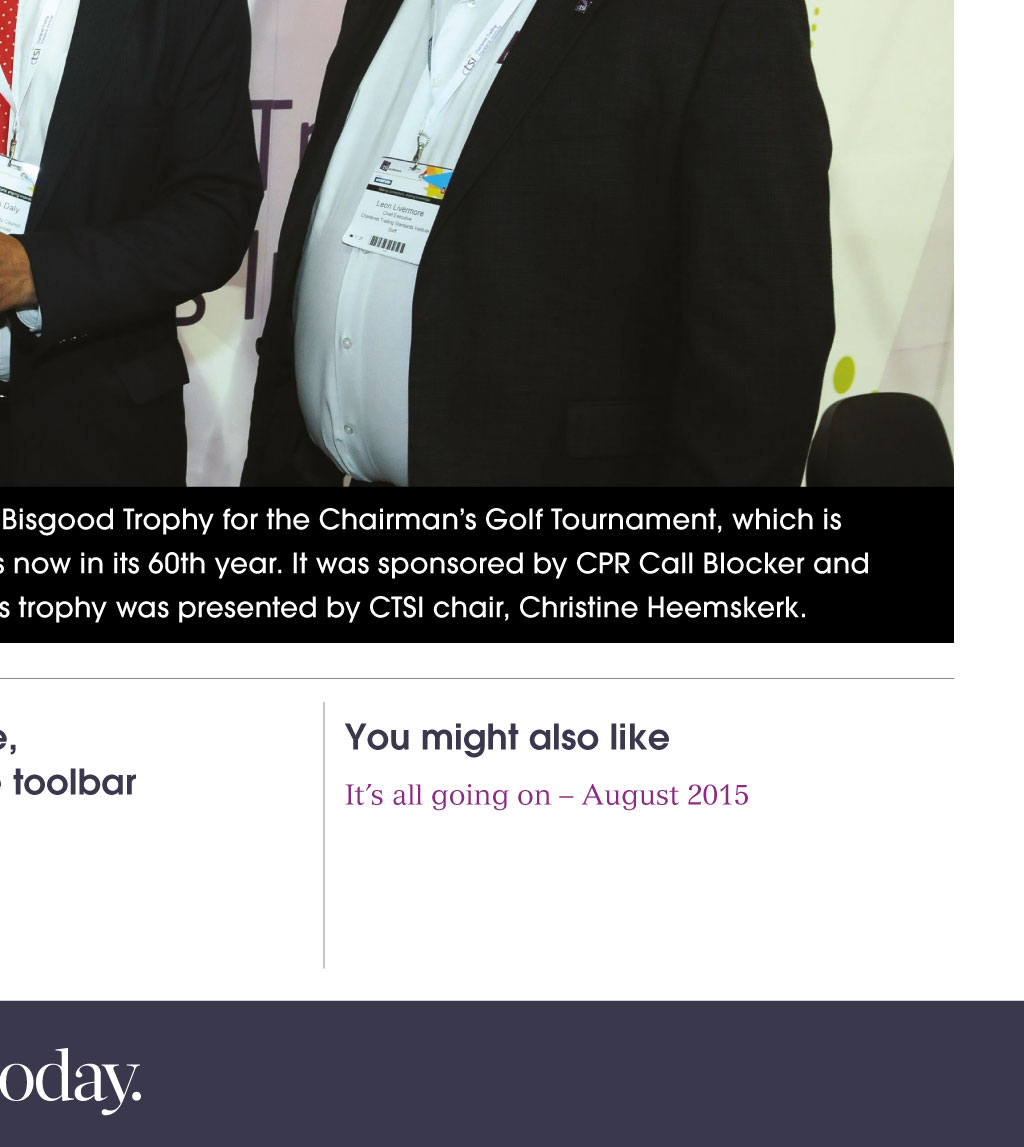Open It's all going on – August 2015
The width and height of the screenshot is (1024, 1147).
[546, 796]
